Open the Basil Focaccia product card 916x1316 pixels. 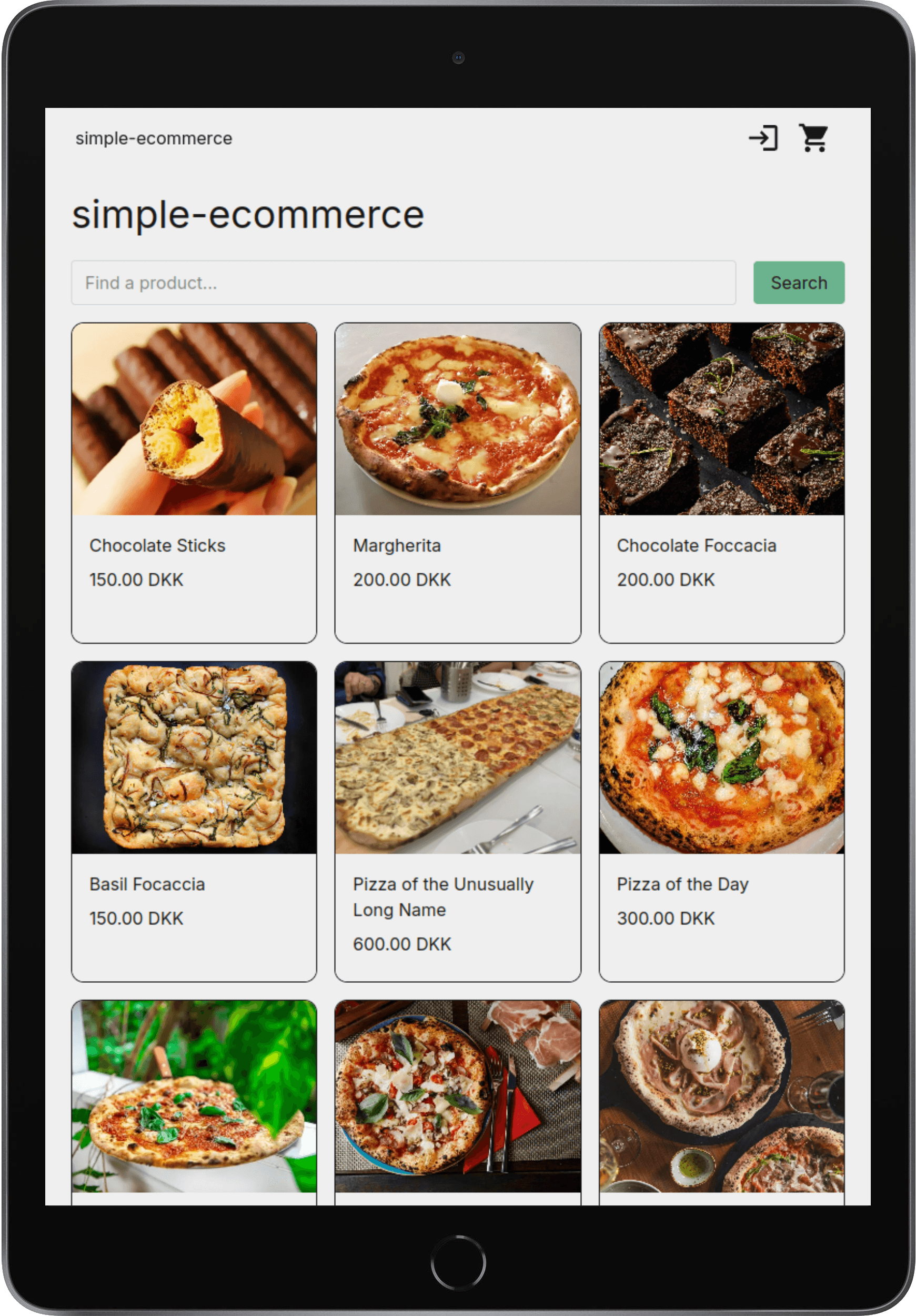(193, 820)
